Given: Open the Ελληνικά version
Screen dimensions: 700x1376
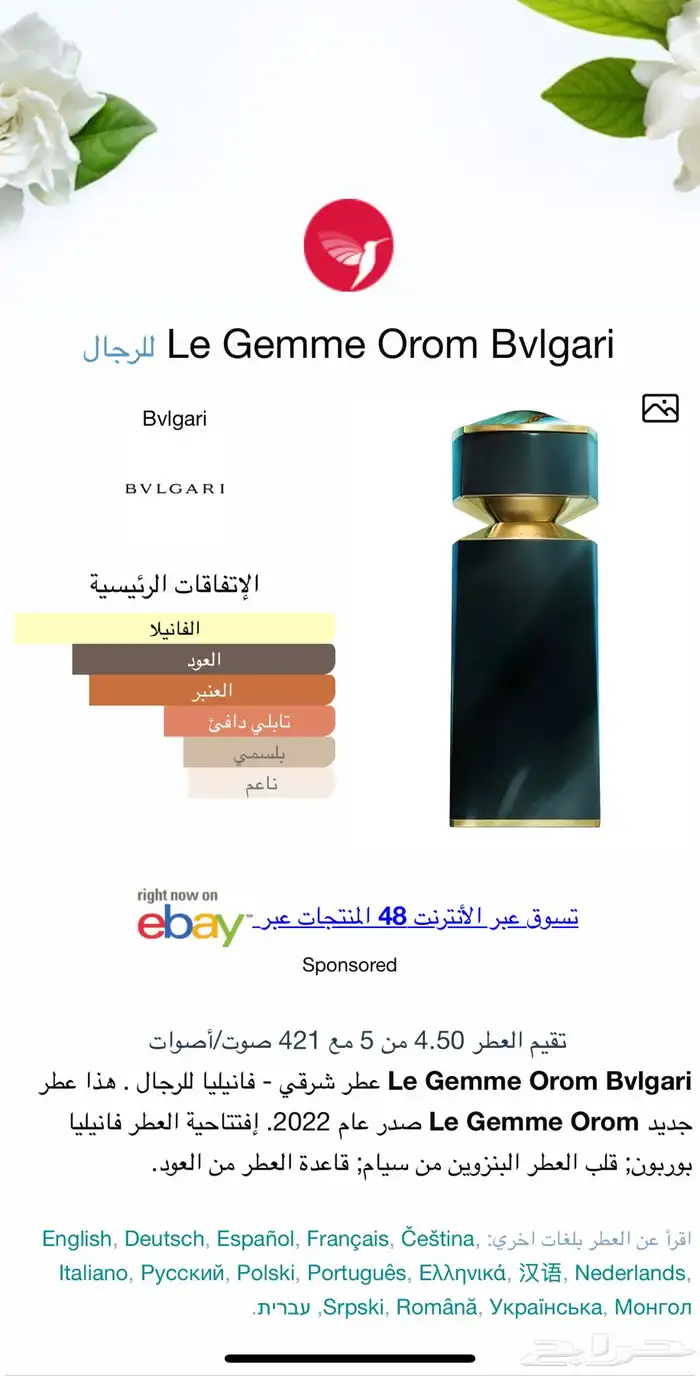Looking at the screenshot, I should pyautogui.click(x=461, y=1273).
